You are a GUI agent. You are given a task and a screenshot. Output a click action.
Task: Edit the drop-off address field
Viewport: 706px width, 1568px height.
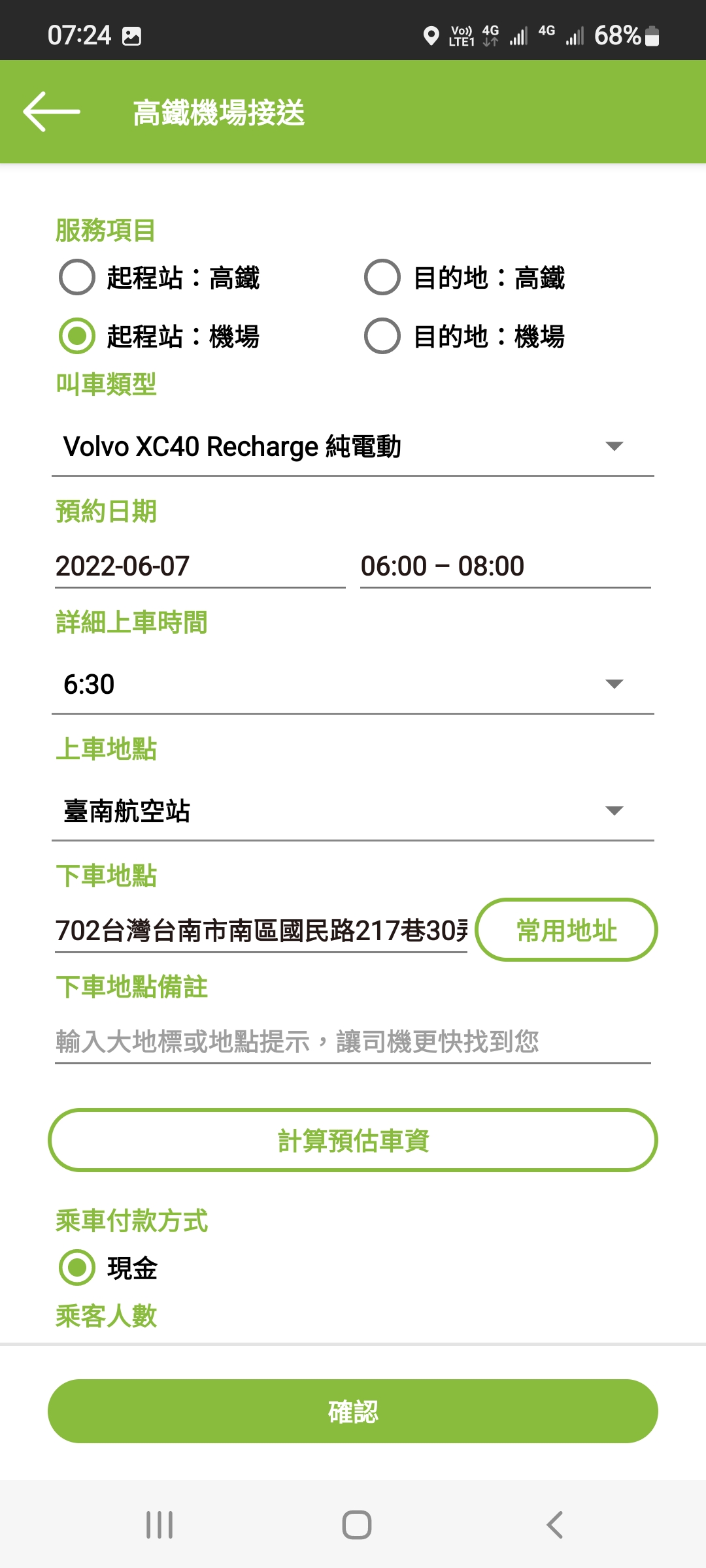(x=261, y=930)
